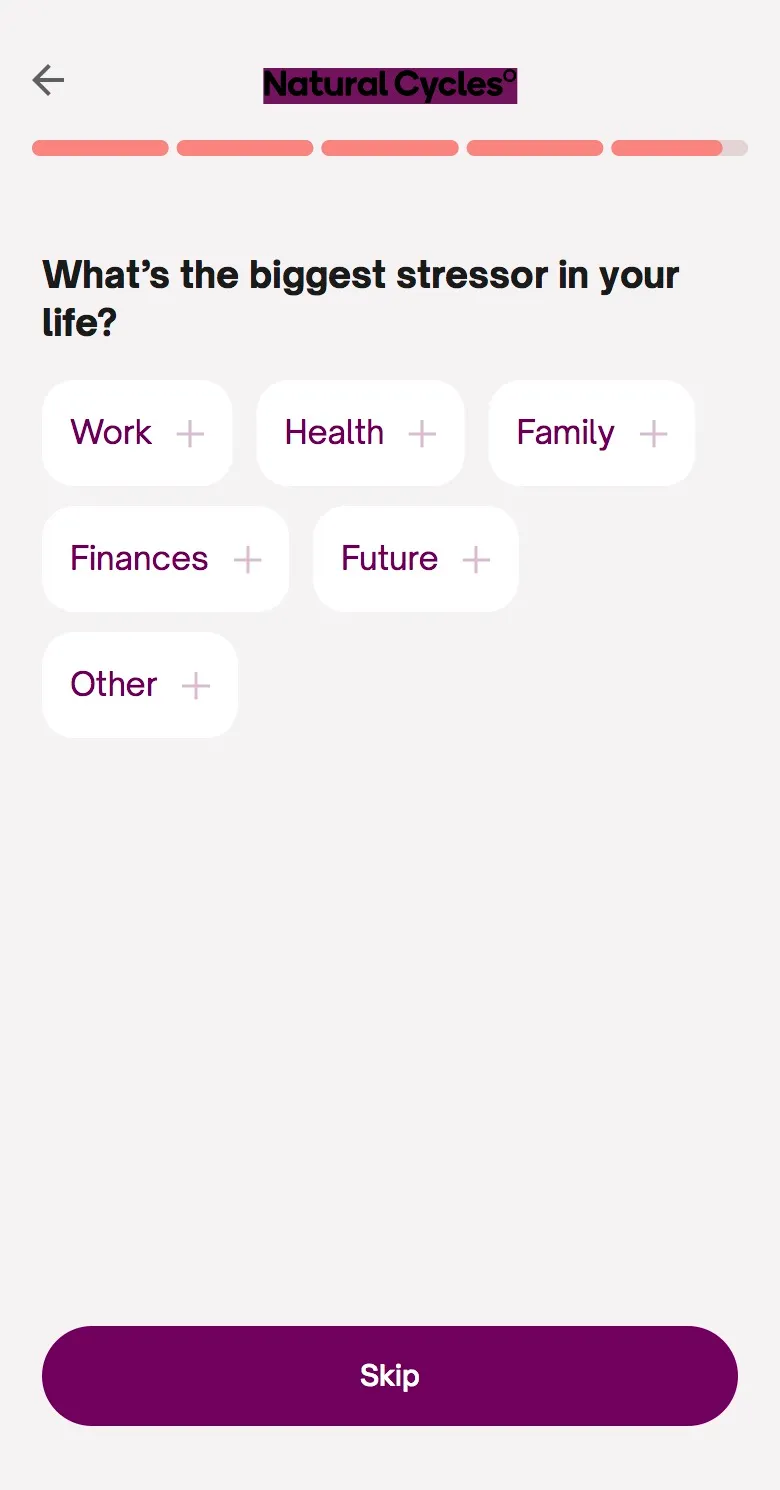
Task: Go back with the arrow icon
Action: [x=48, y=80]
